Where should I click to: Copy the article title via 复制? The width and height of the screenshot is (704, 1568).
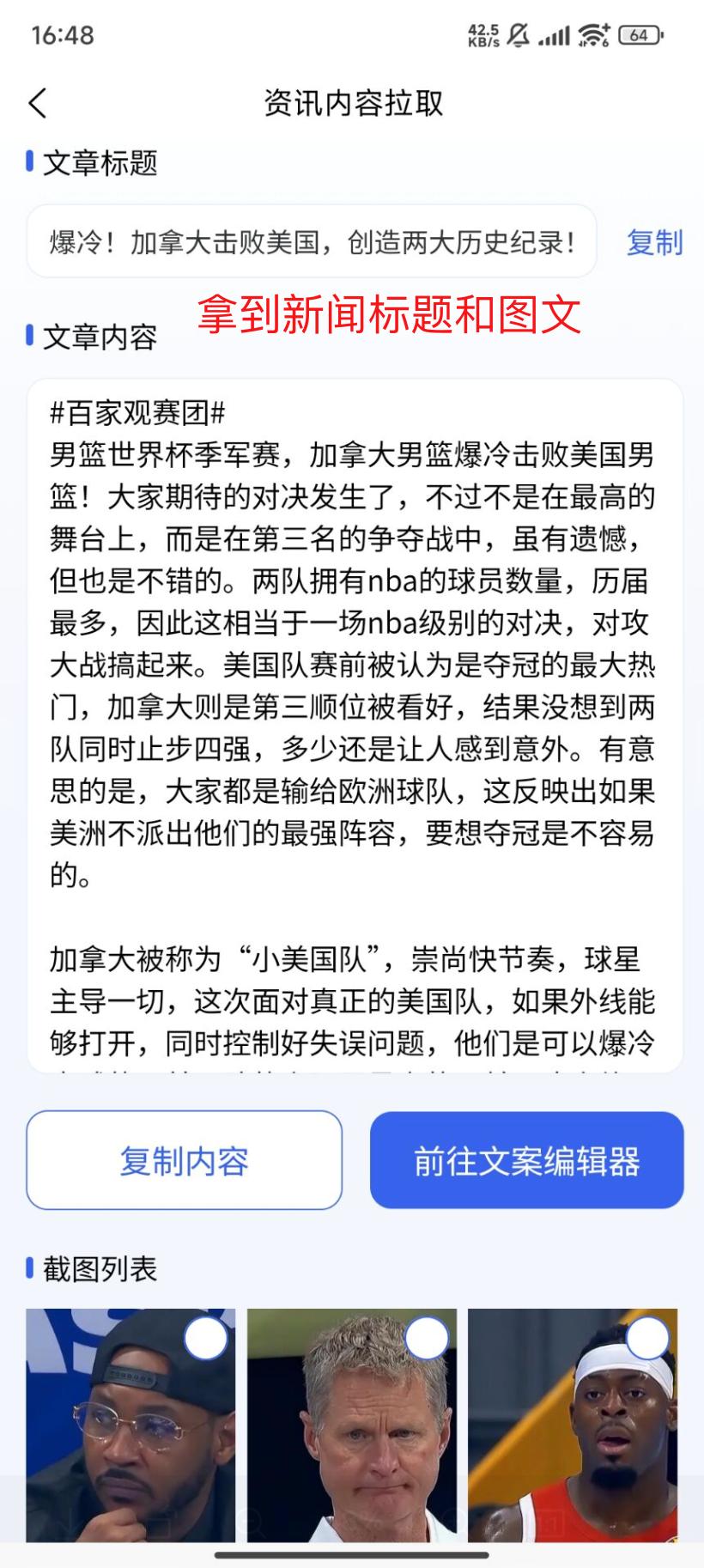(x=654, y=242)
